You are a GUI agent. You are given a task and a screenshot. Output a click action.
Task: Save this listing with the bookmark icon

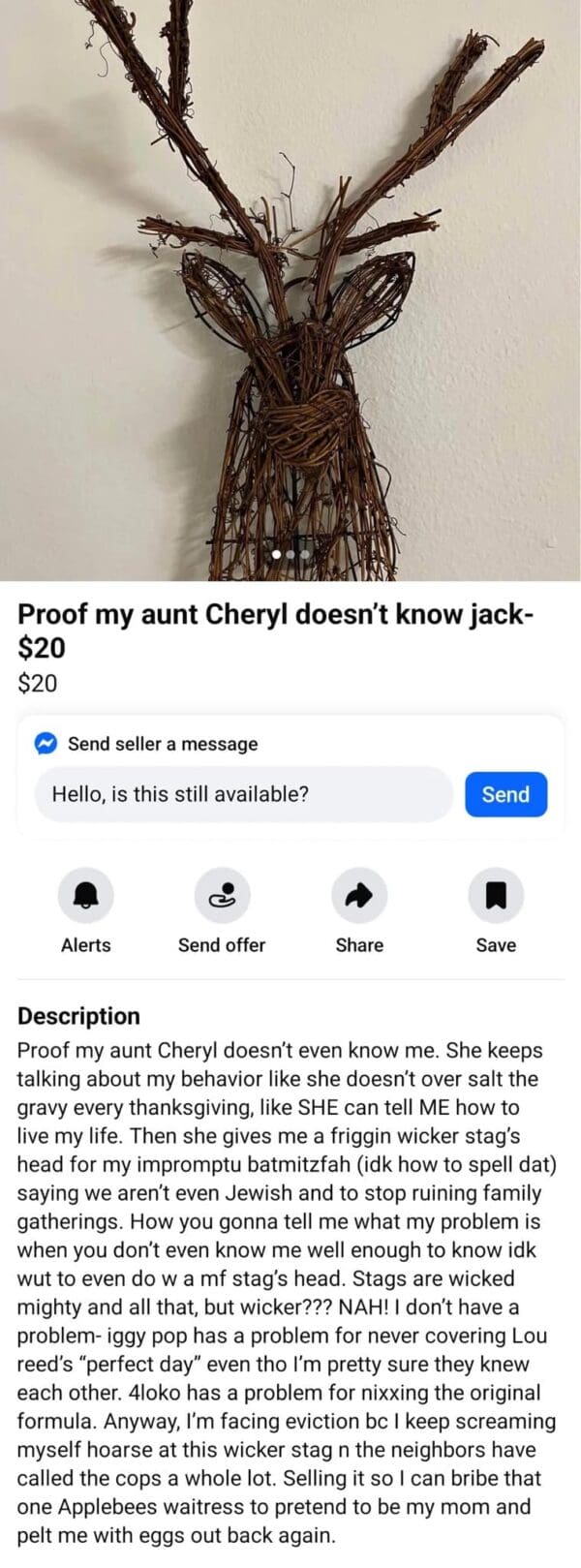tap(496, 896)
